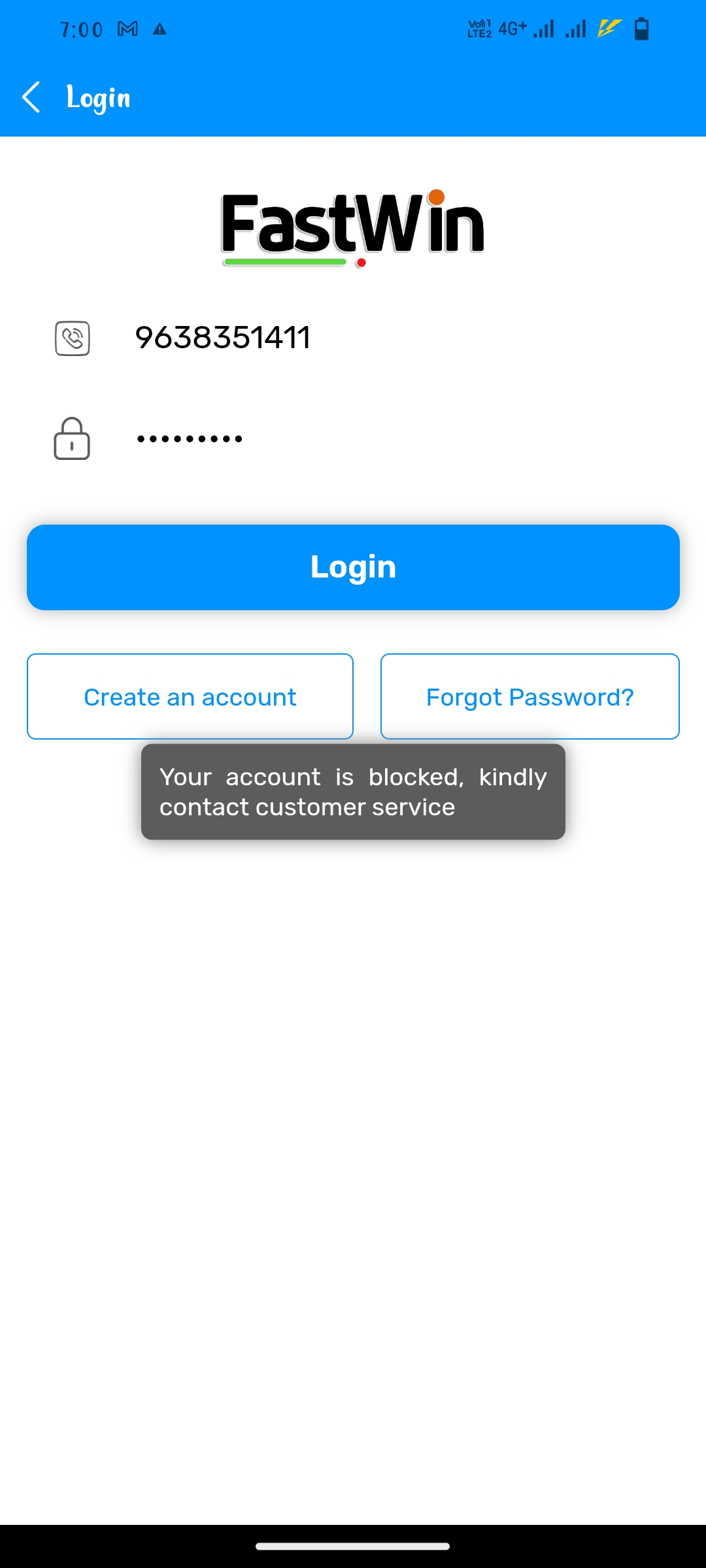
Task: Go back using the header arrow
Action: pos(31,97)
